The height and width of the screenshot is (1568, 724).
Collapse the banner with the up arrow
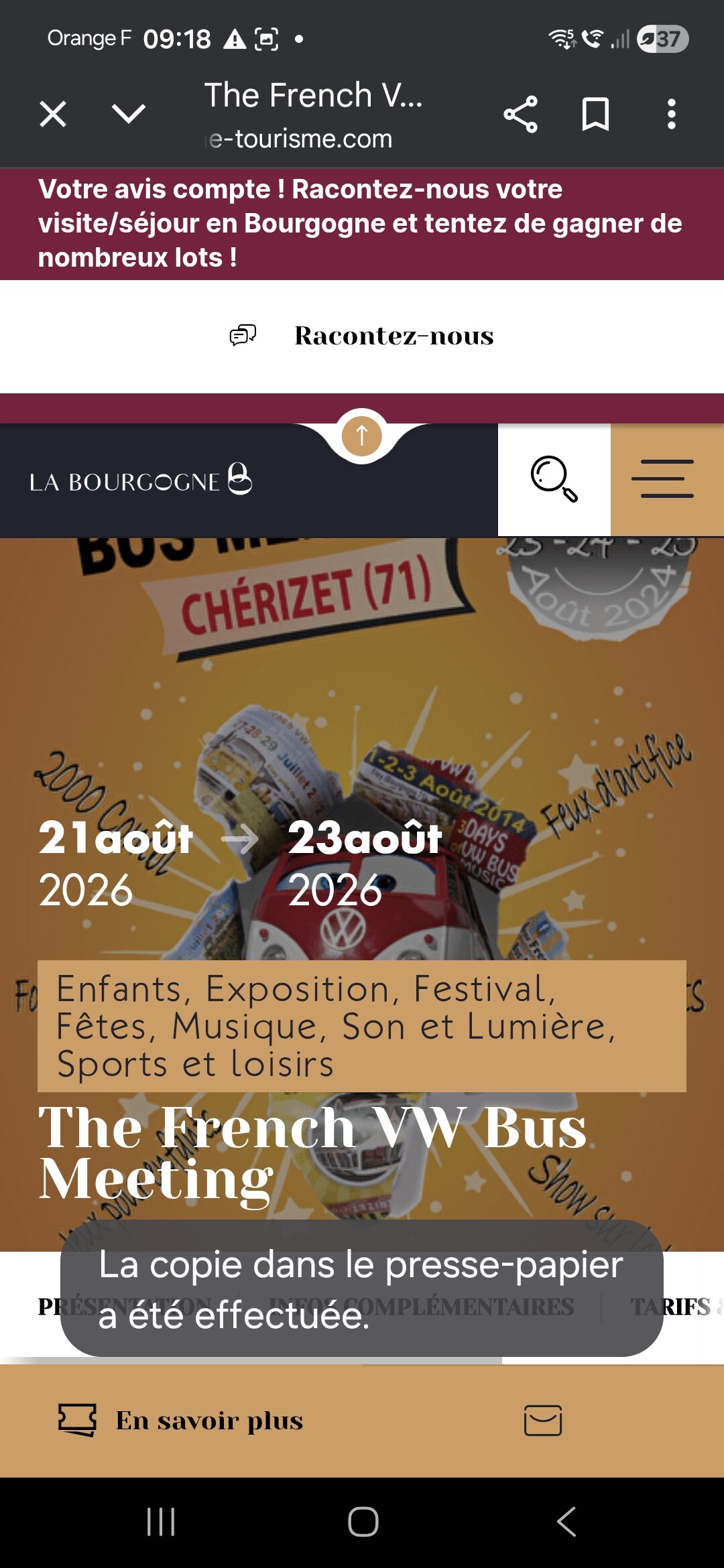[x=362, y=436]
